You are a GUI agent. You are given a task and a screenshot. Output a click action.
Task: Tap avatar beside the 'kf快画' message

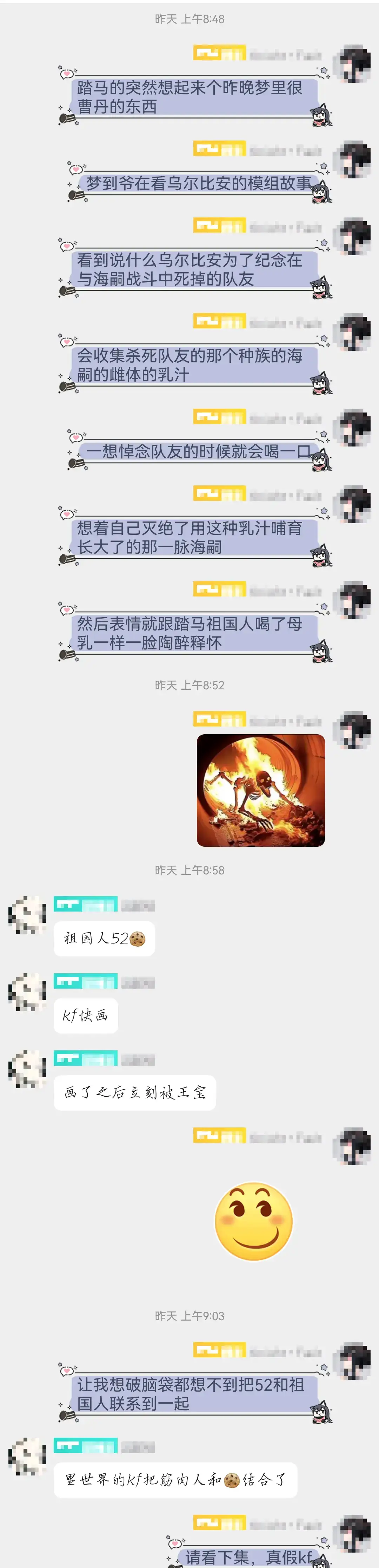tap(27, 991)
